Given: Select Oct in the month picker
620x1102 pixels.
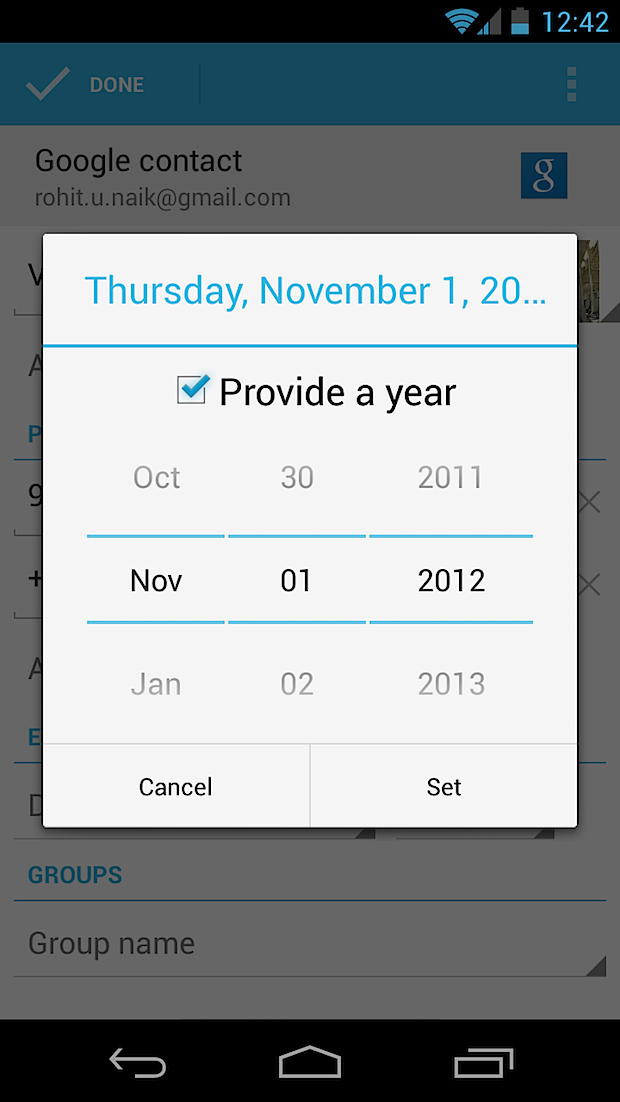Looking at the screenshot, I should [x=156, y=478].
